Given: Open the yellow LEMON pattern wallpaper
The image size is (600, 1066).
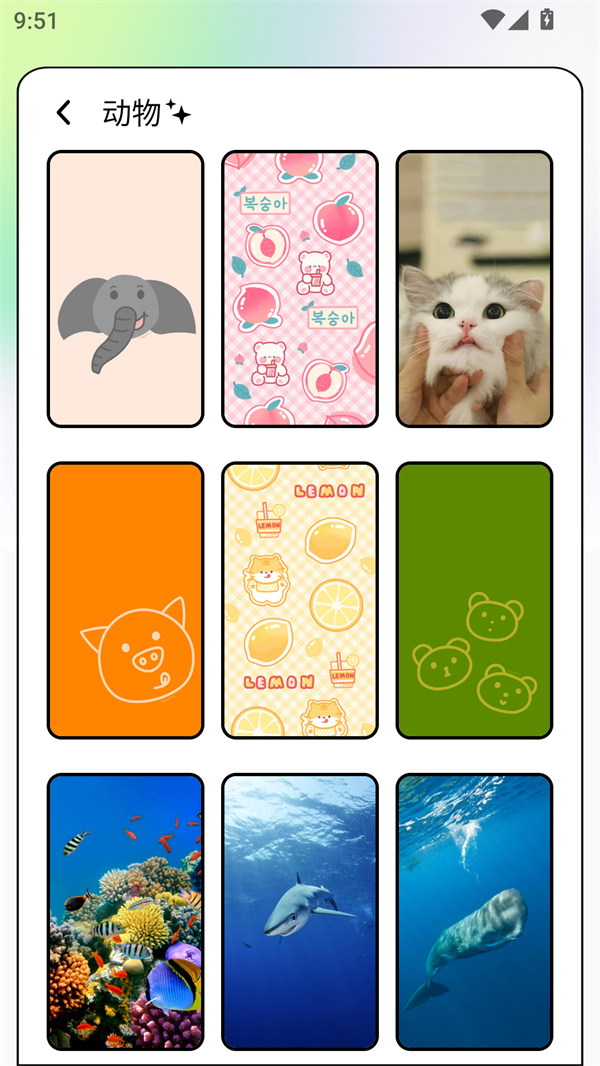Looking at the screenshot, I should coord(300,600).
